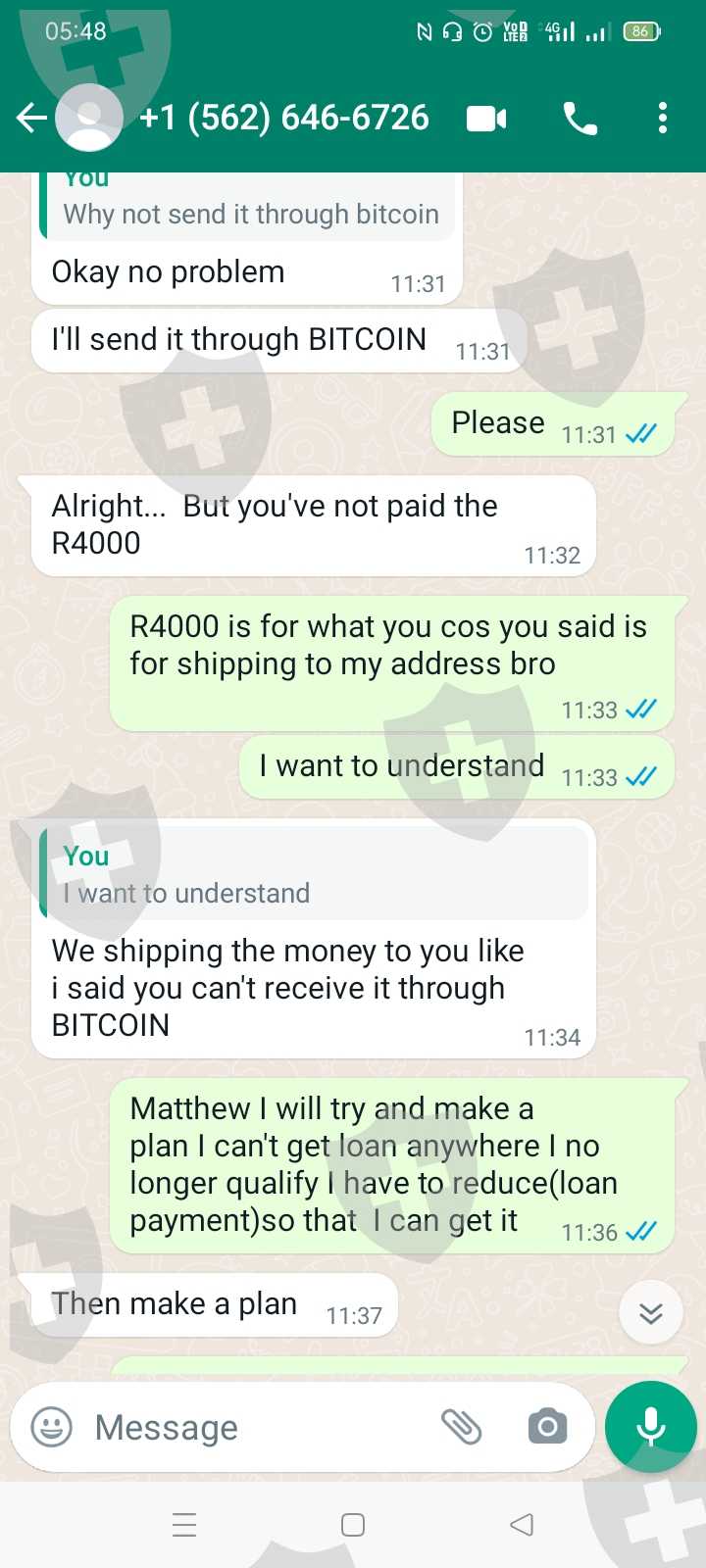Attach a file with the paperclip
Image resolution: width=706 pixels, height=1568 pixels.
(461, 1427)
